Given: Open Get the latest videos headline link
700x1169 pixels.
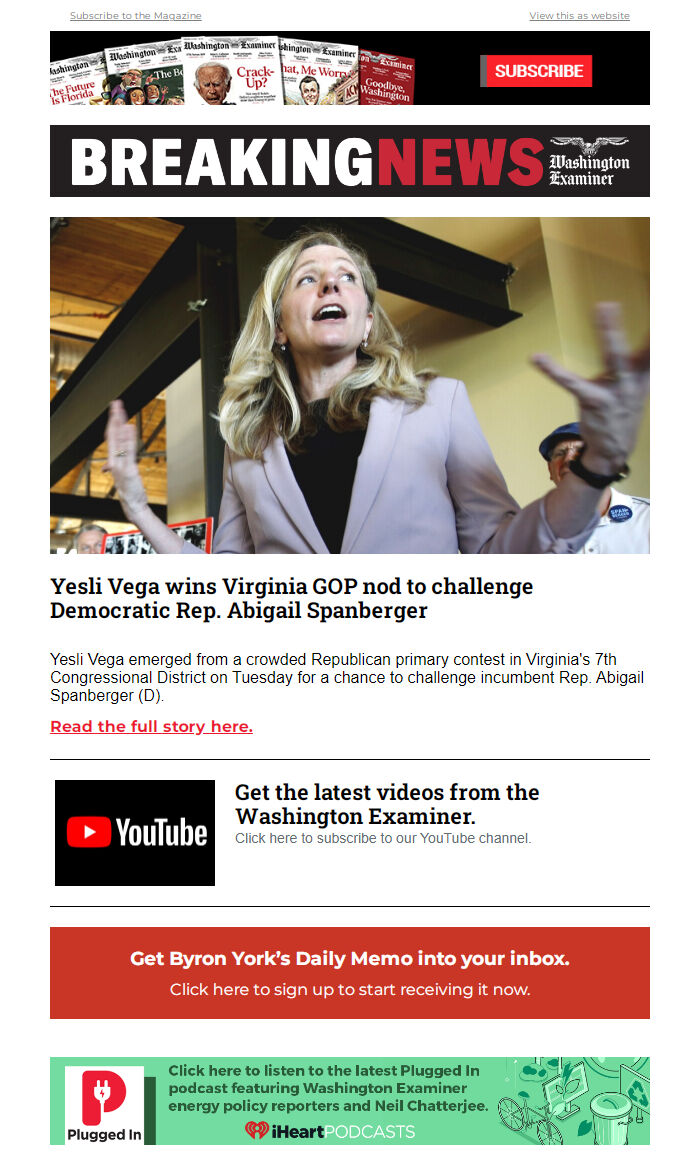Looking at the screenshot, I should click(387, 804).
